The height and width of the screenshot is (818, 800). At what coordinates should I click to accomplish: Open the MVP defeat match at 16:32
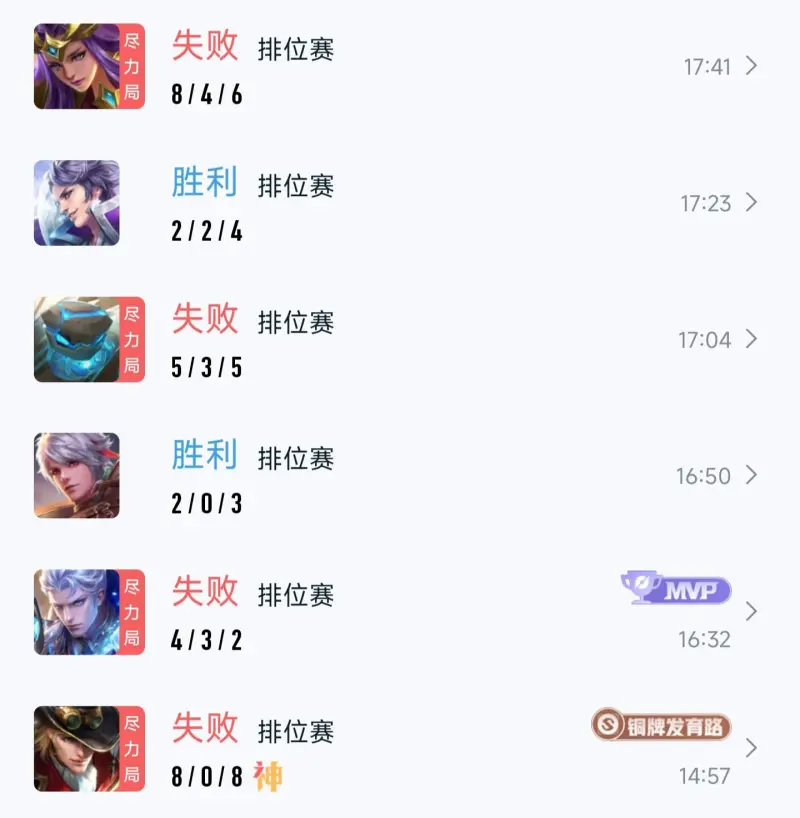(400, 612)
